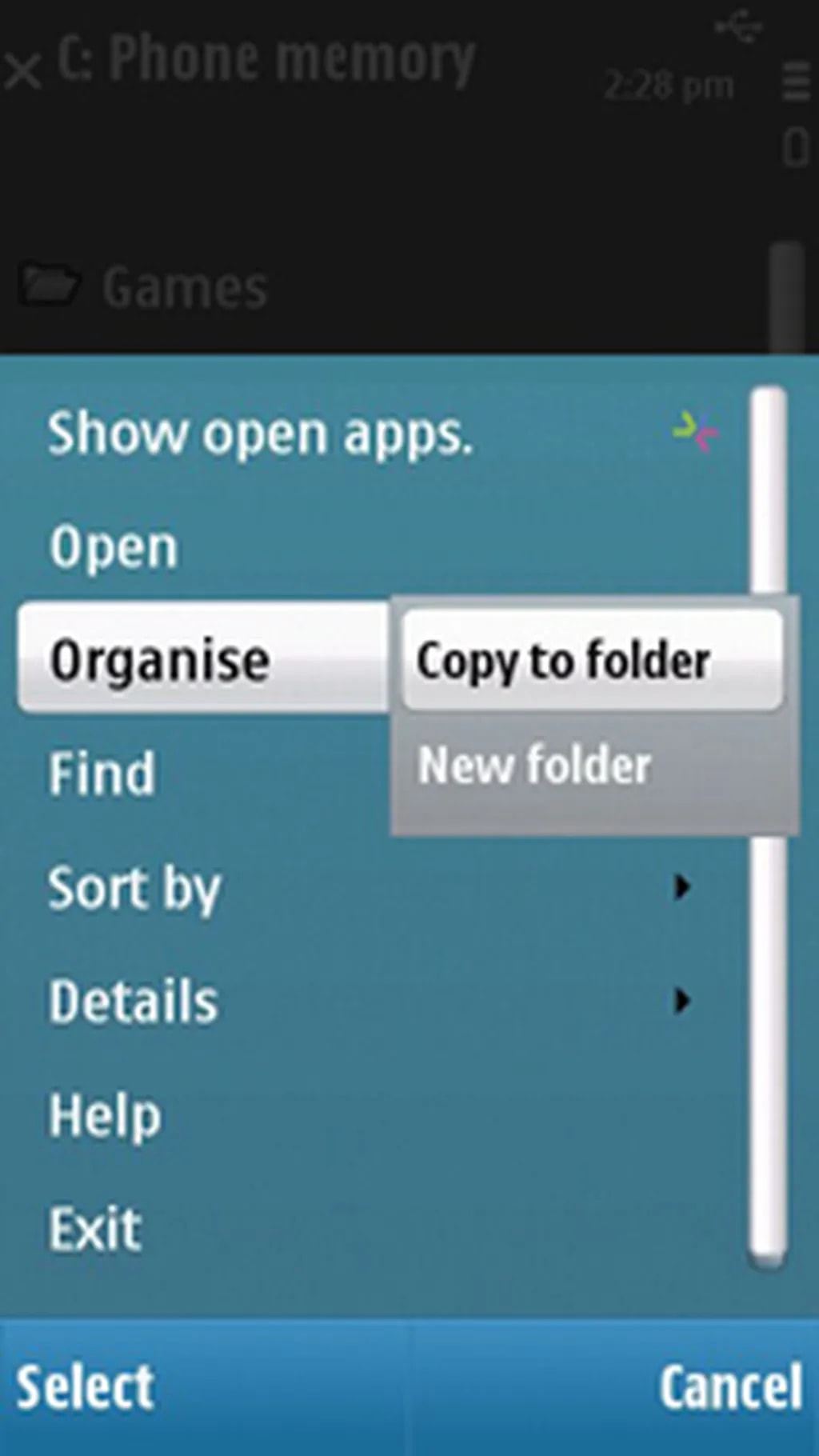Select Show open apps. option
Viewport: 819px width, 1456px height.
coord(260,434)
